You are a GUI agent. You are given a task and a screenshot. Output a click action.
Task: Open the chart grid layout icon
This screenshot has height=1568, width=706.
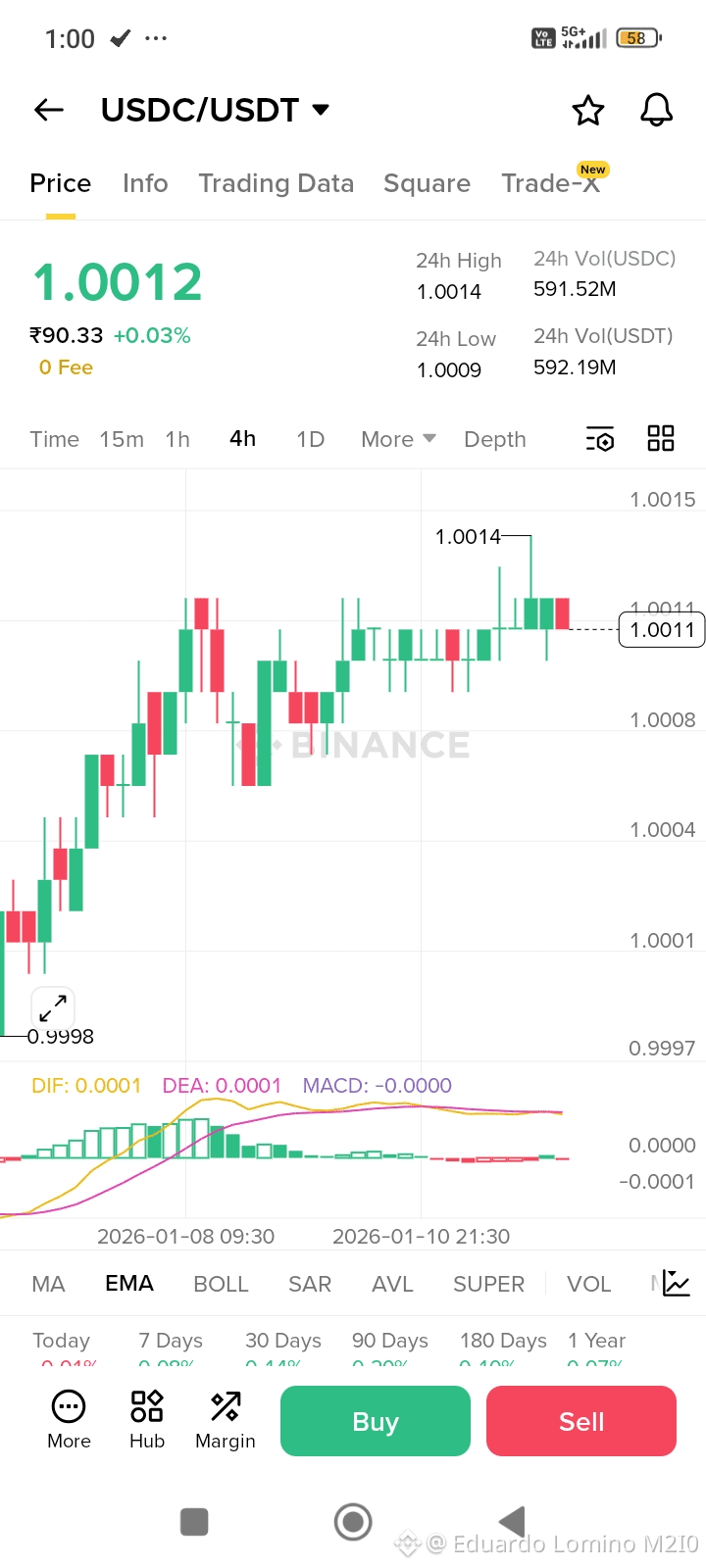[661, 438]
